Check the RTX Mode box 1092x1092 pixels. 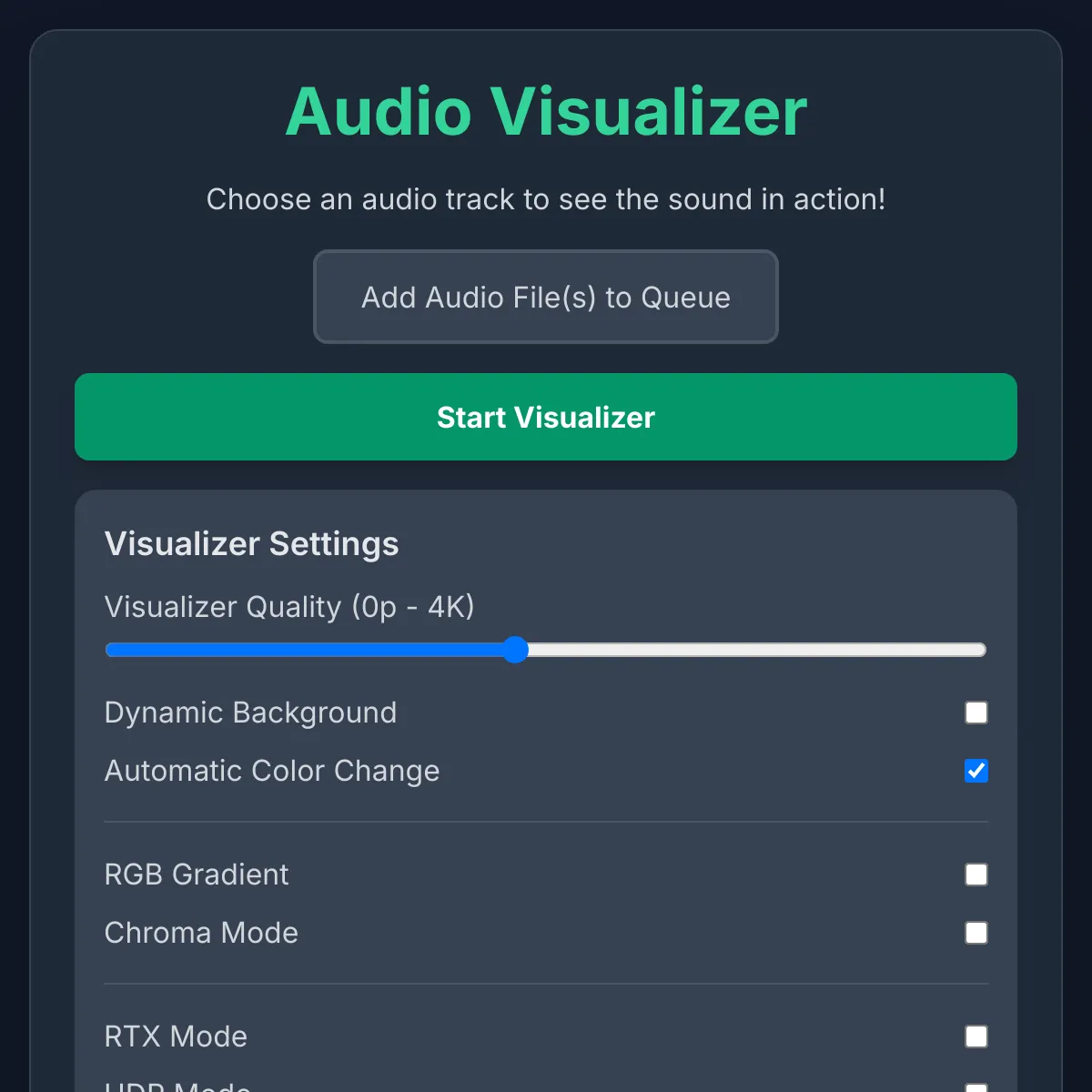976,1036
